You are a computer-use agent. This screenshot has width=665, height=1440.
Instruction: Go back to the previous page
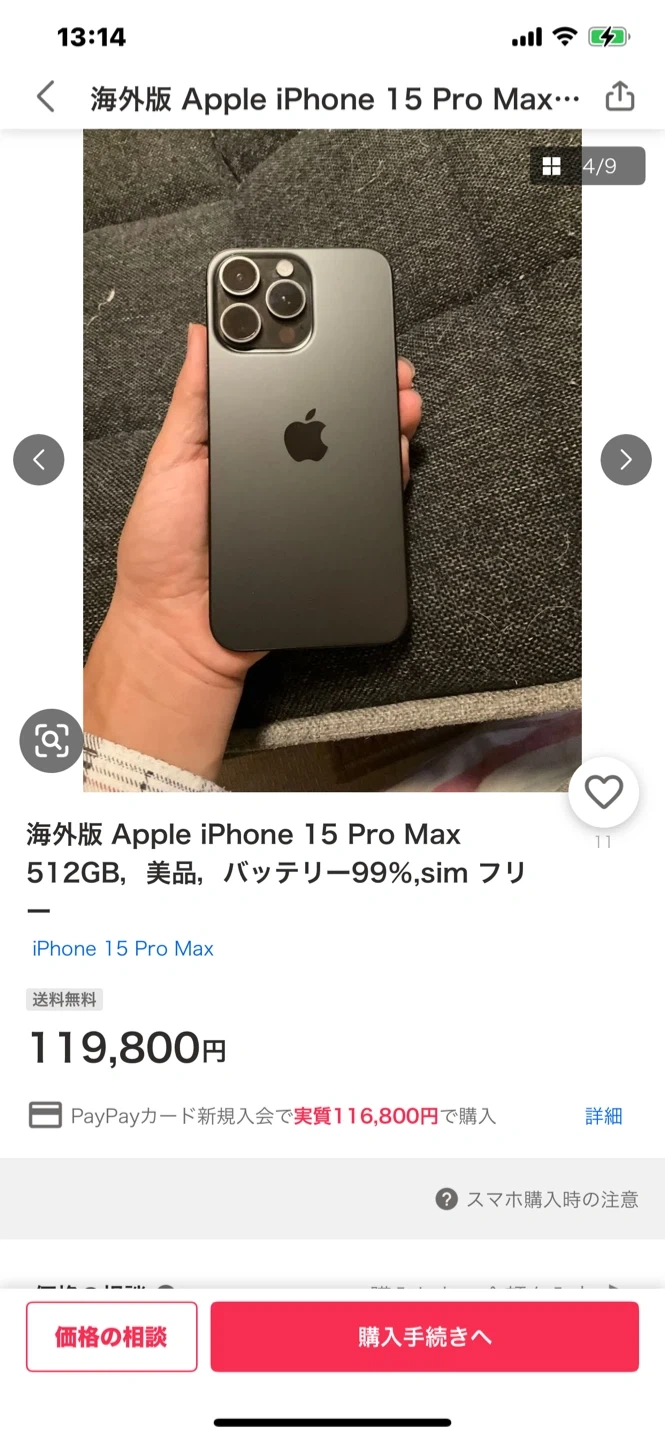click(x=45, y=97)
